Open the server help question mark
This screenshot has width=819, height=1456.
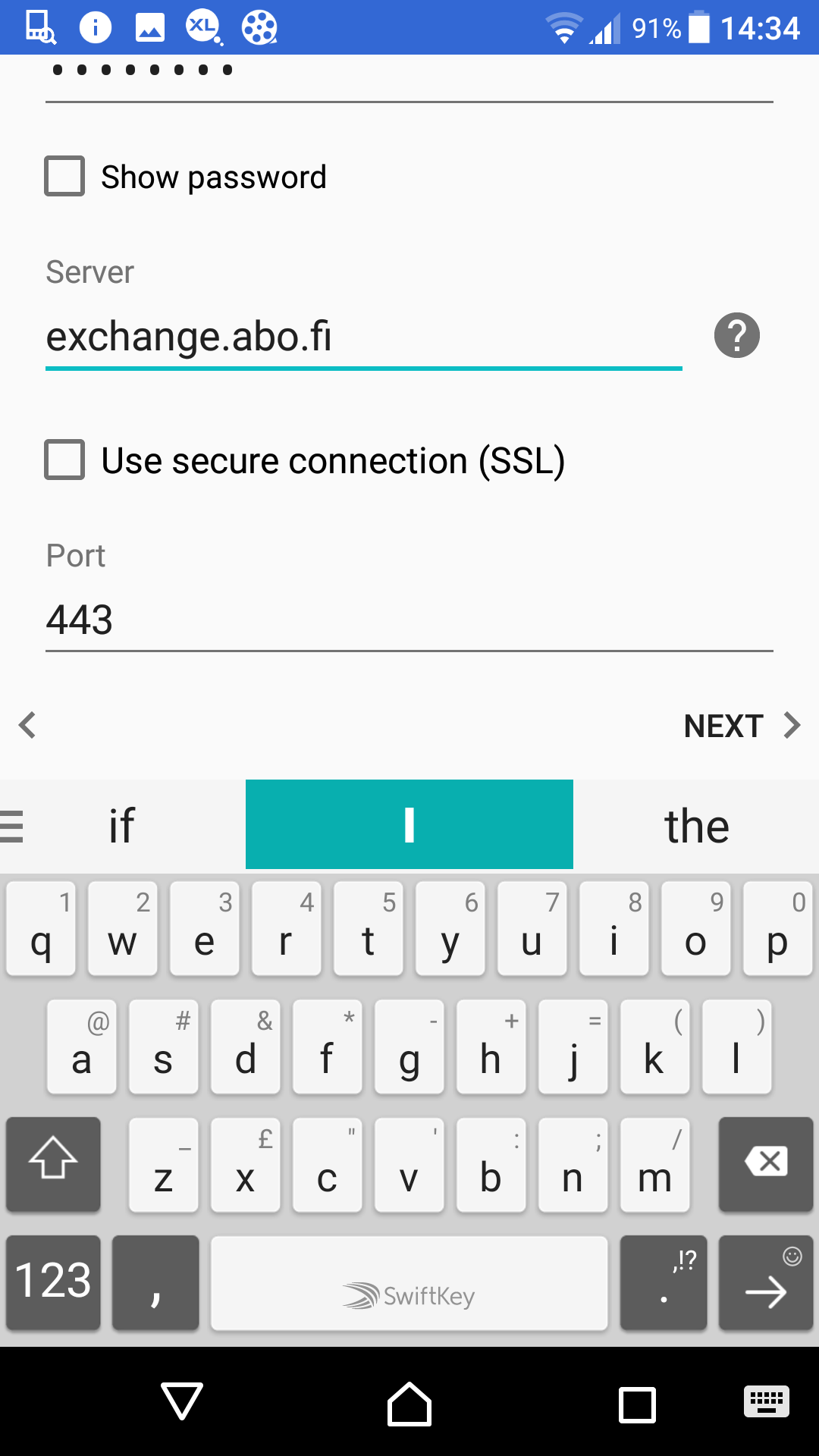[736, 335]
